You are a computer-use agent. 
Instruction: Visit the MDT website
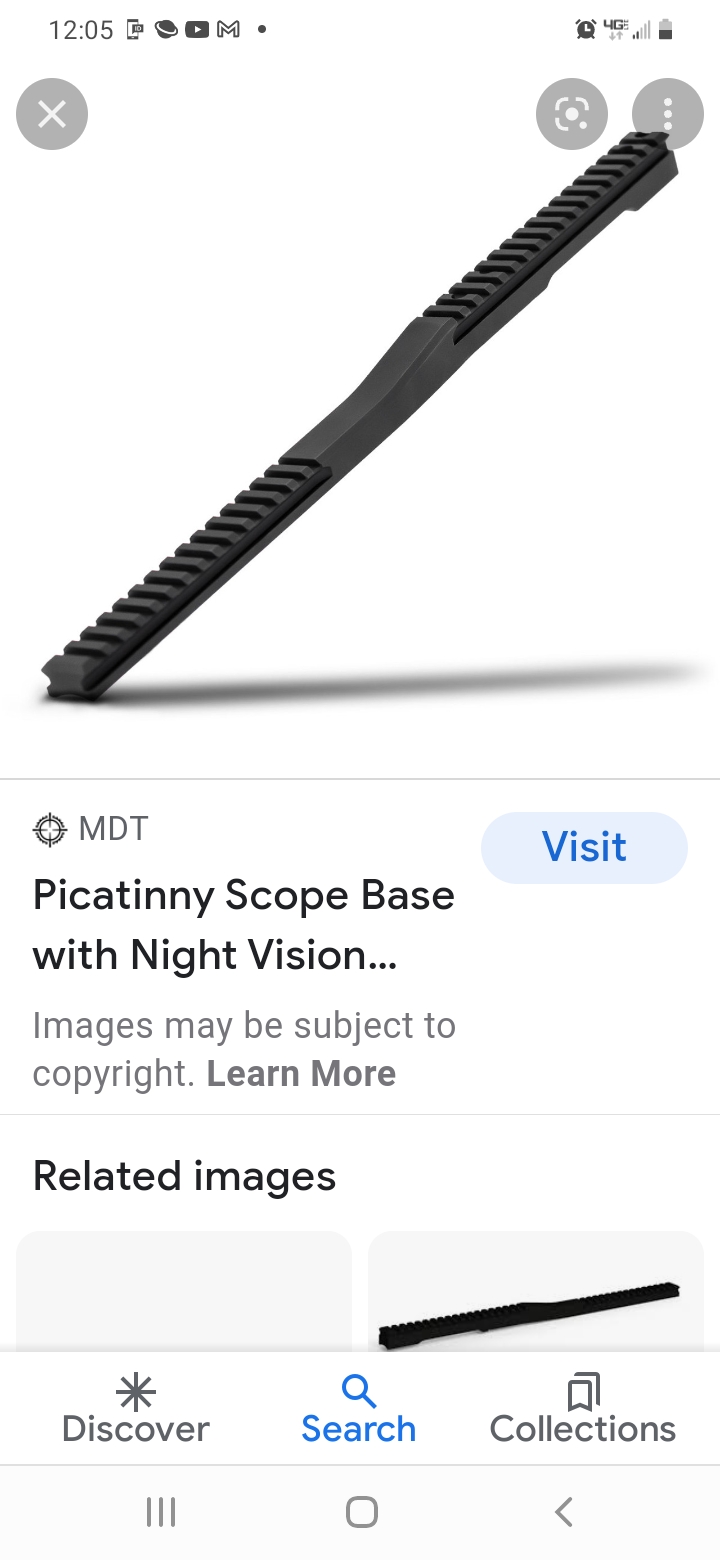(x=584, y=847)
